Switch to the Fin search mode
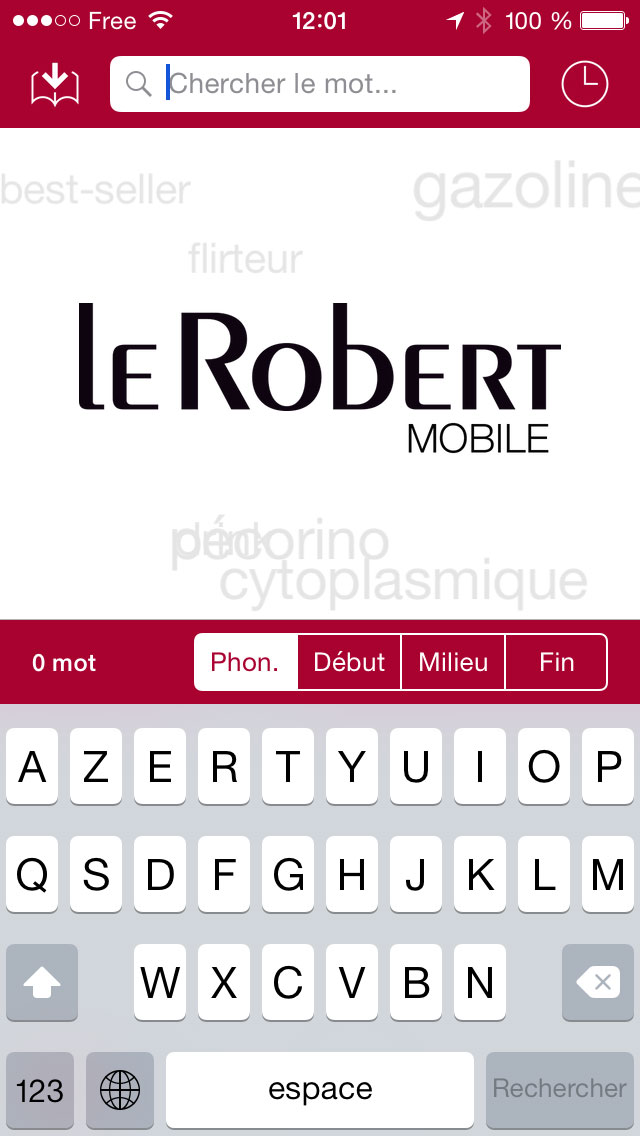The height and width of the screenshot is (1136, 640). point(556,662)
